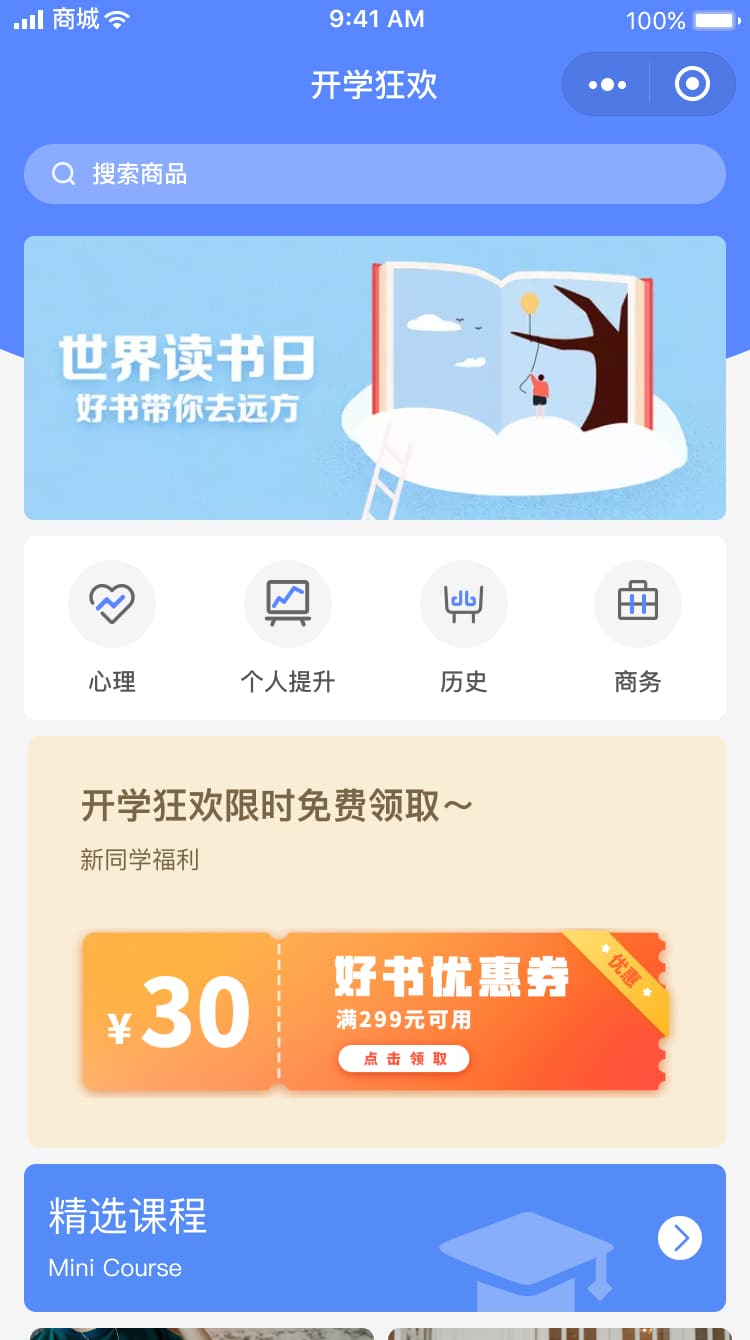Select the 心理 category icon
Image resolution: width=750 pixels, height=1340 pixels.
(112, 604)
